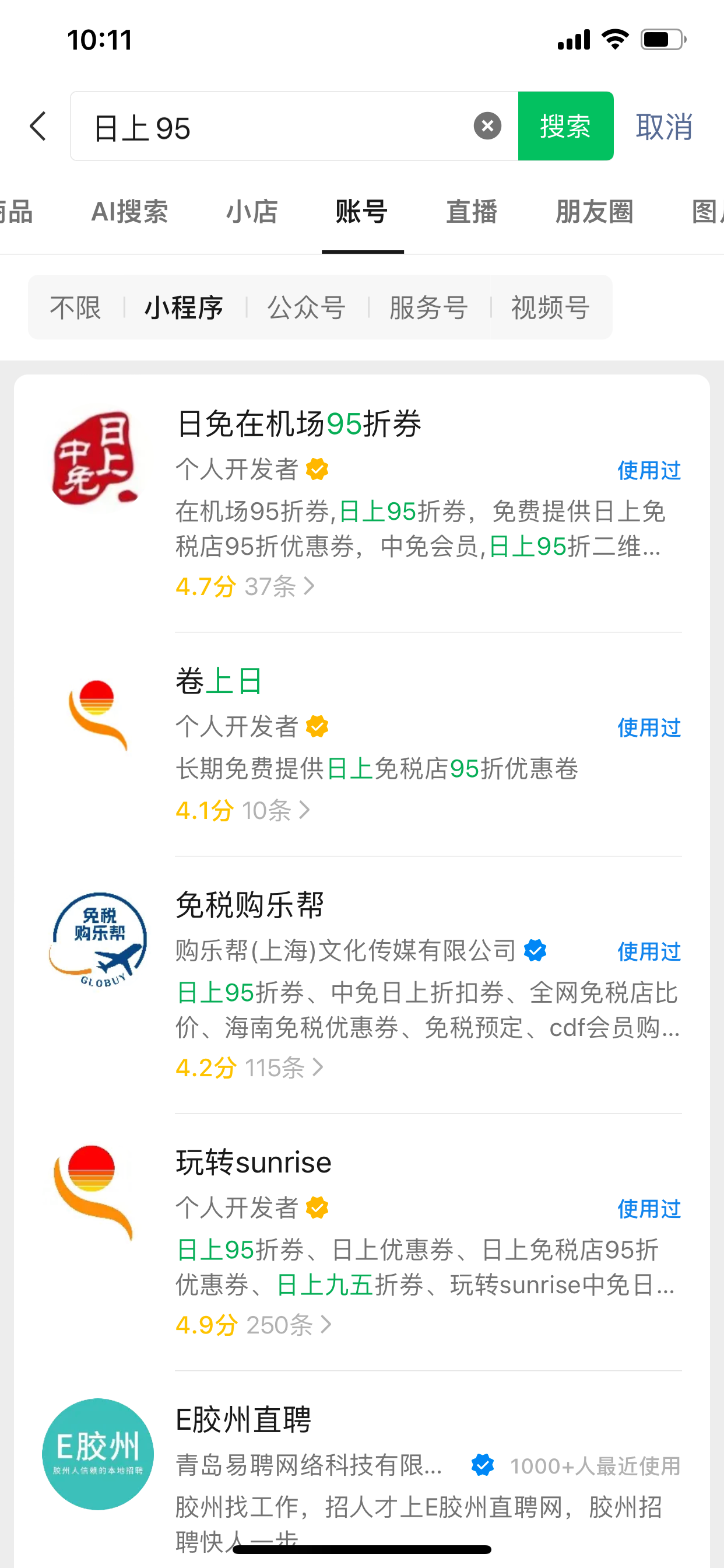Clear the search text 日上95
Image resolution: width=724 pixels, height=1568 pixels.
click(x=487, y=126)
